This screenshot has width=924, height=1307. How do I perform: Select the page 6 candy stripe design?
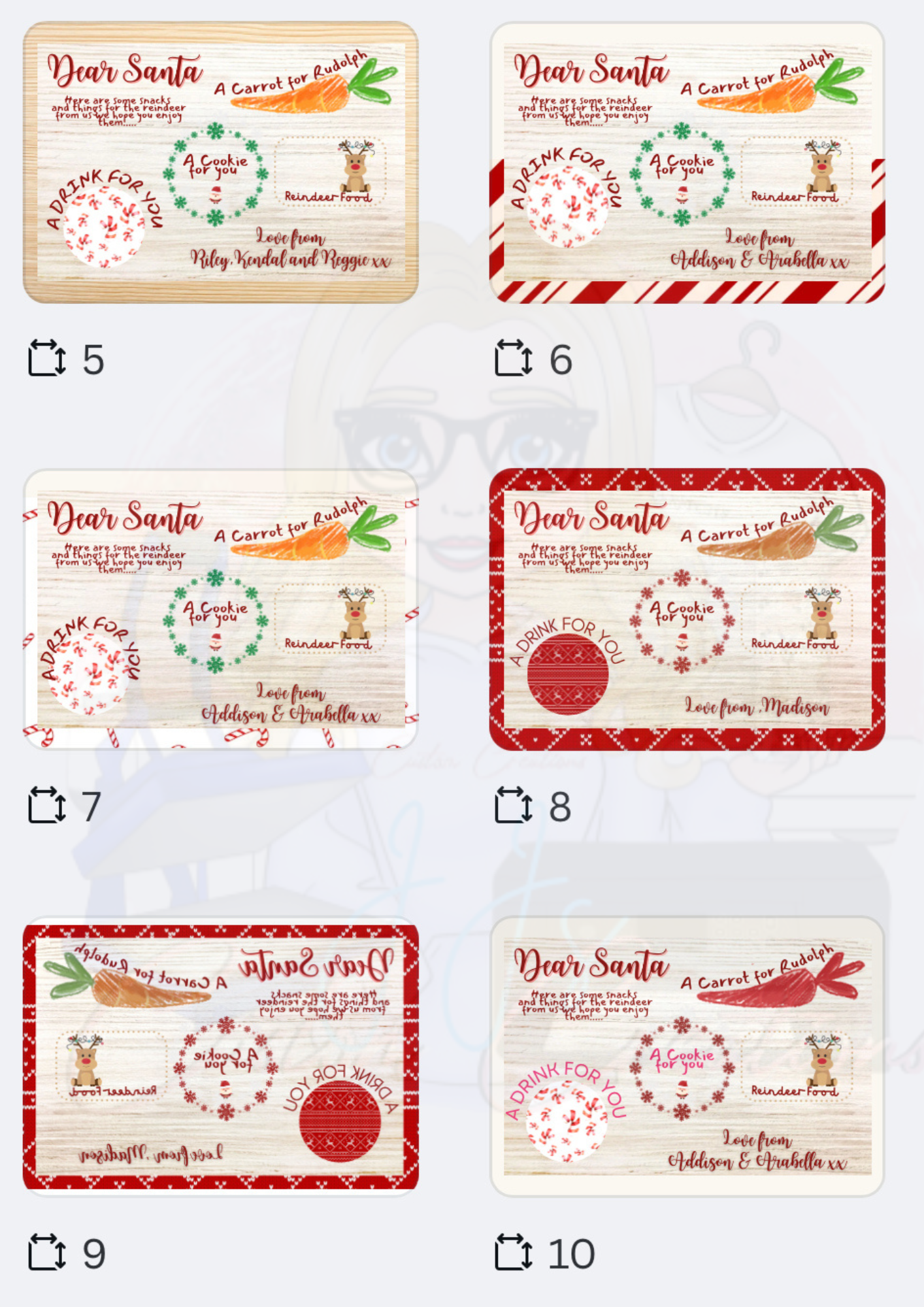tap(687, 163)
